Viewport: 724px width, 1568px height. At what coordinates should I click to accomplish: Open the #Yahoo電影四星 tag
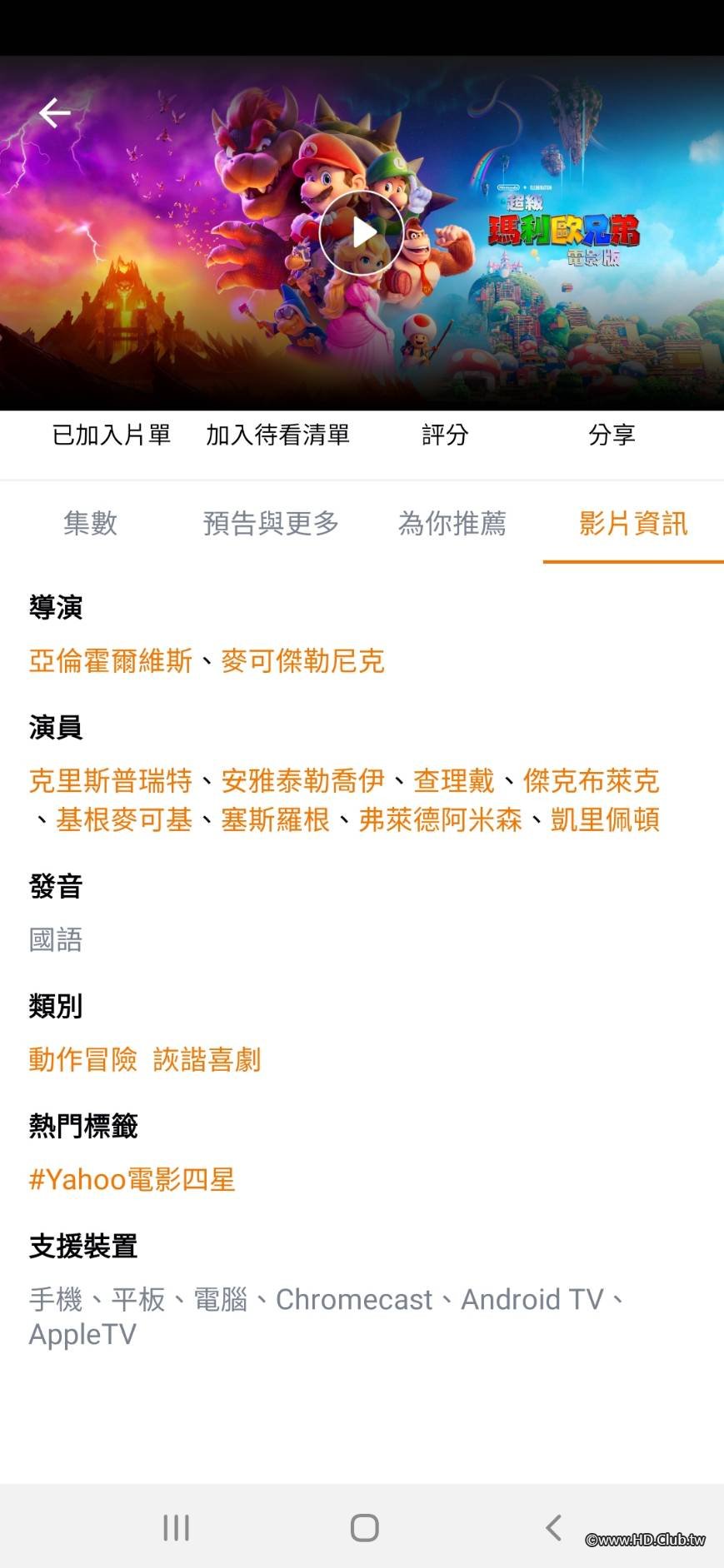point(132,1179)
